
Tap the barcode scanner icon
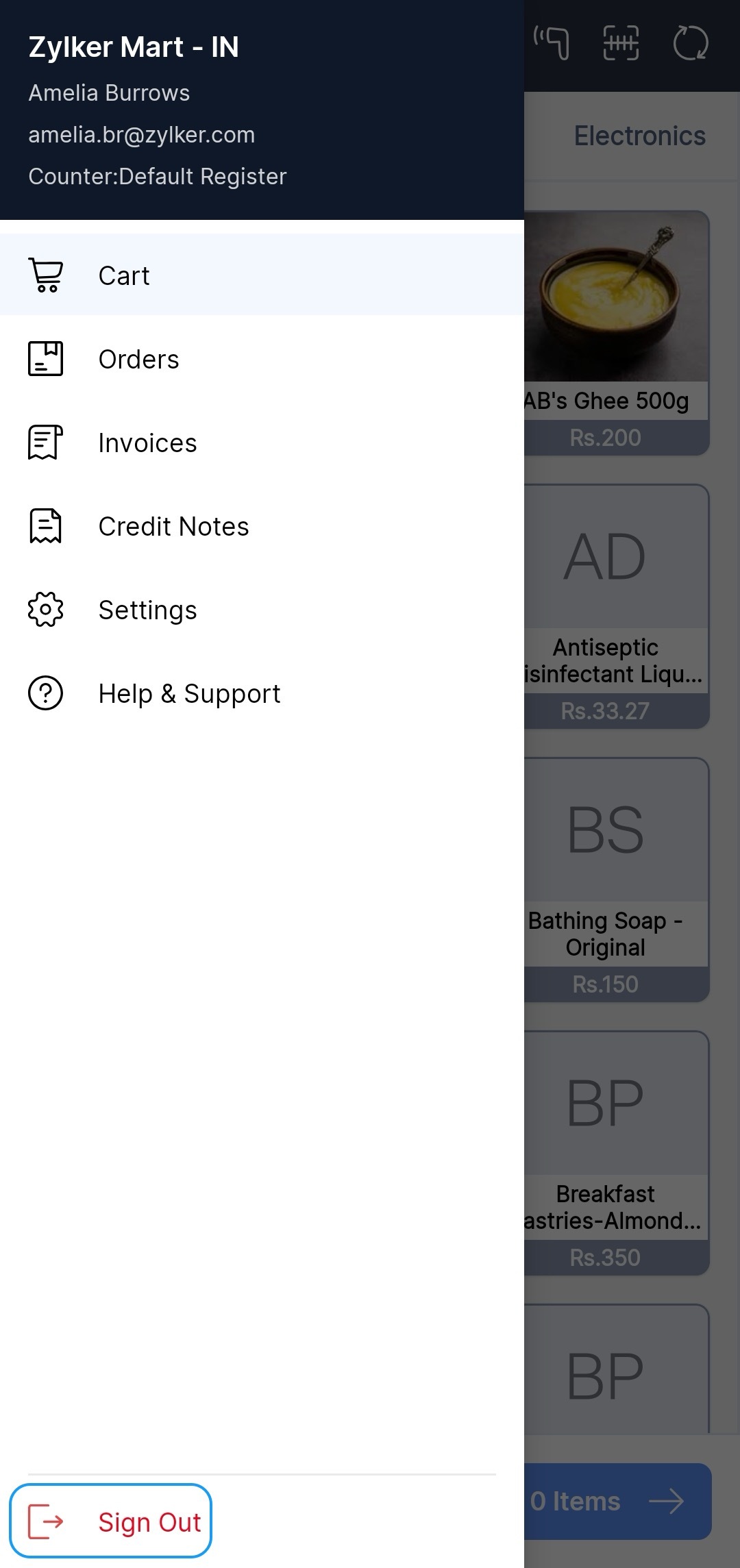pos(621,44)
